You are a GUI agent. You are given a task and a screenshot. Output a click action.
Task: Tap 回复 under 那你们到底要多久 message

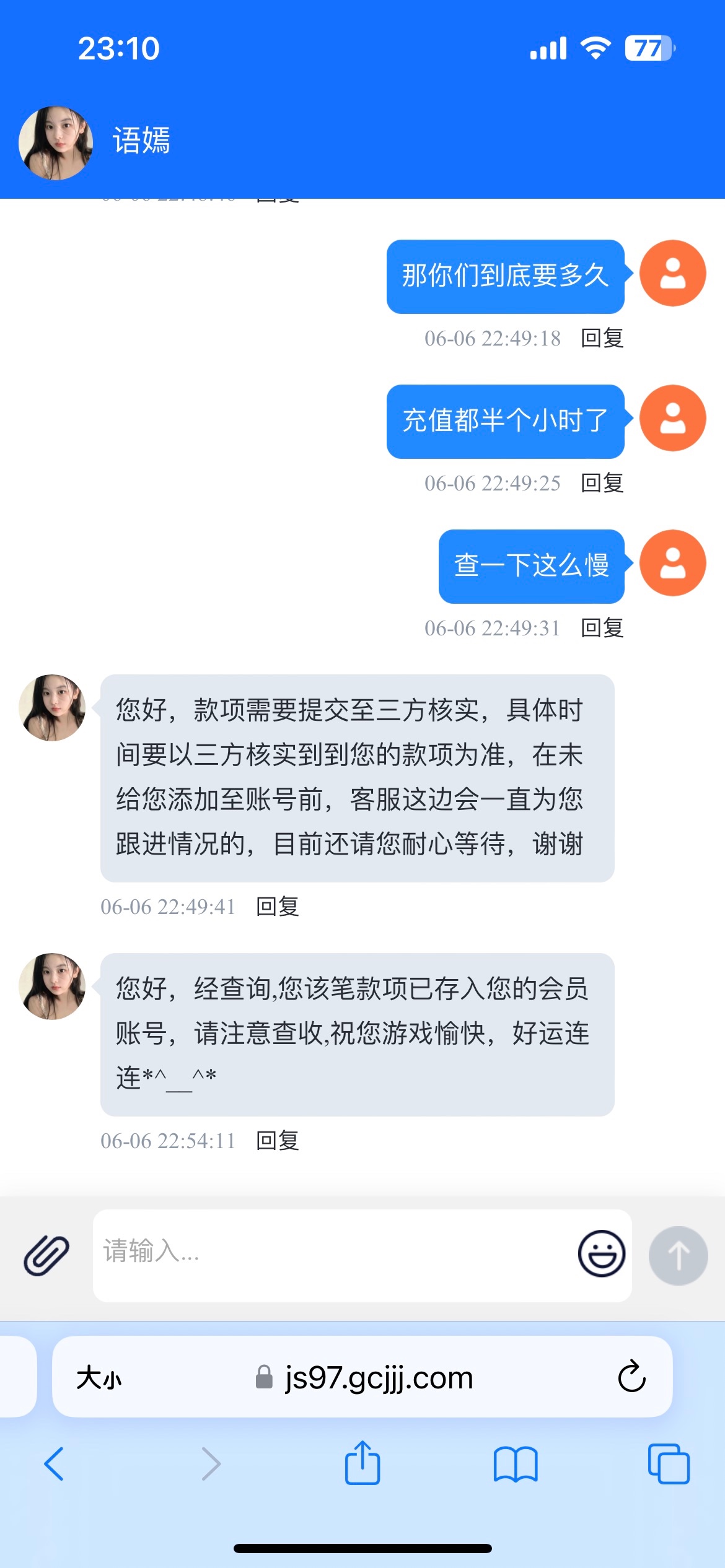(x=602, y=338)
